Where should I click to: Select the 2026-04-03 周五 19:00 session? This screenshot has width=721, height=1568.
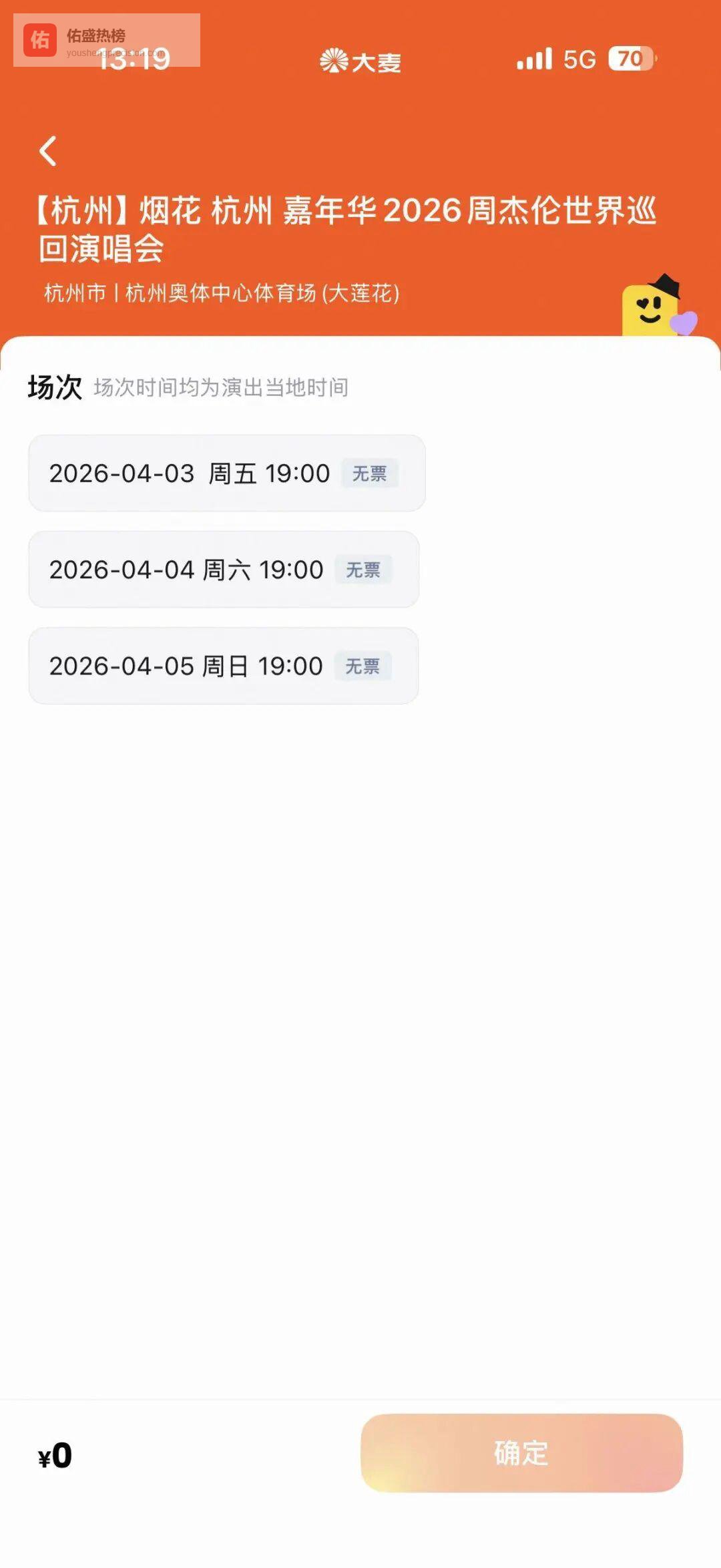point(226,473)
